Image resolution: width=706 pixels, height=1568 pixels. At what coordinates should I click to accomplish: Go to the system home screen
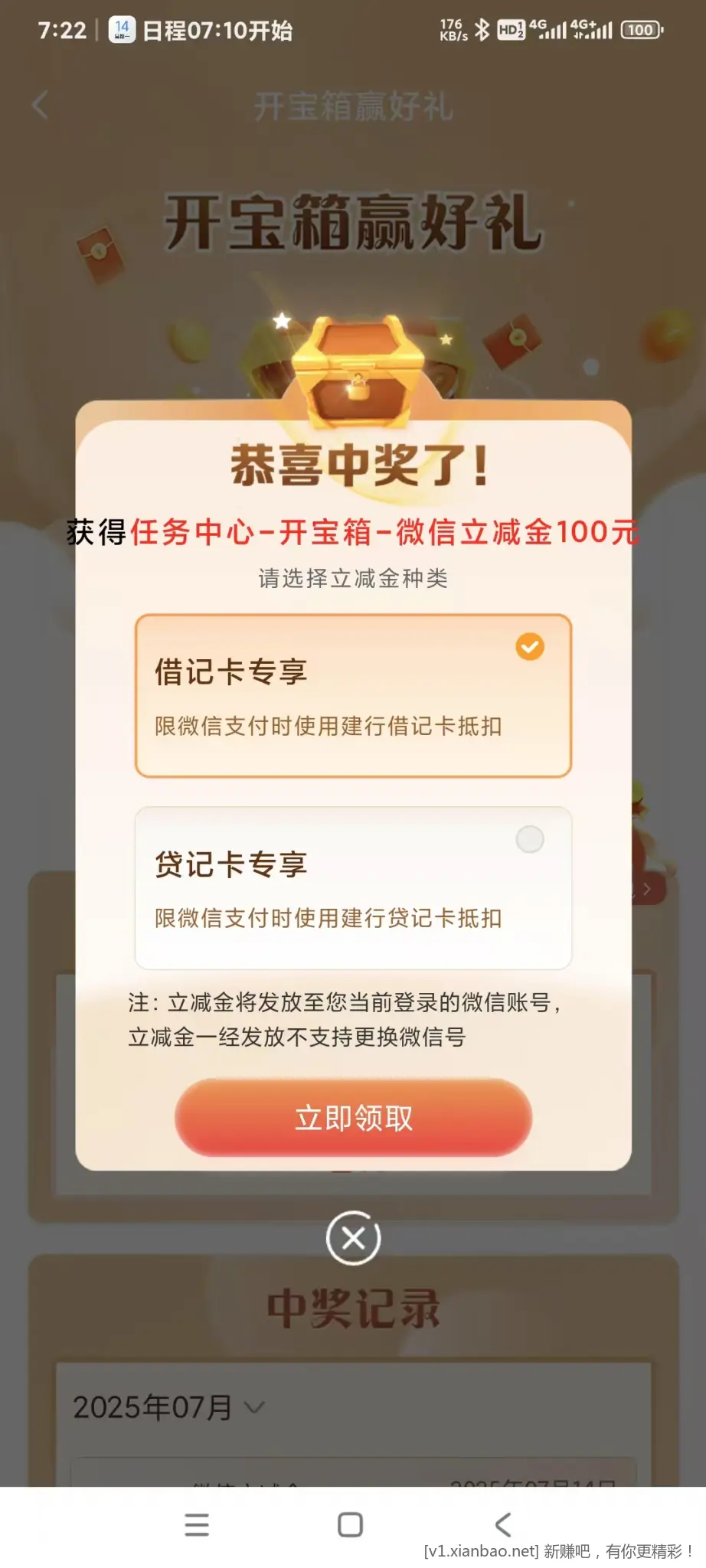pyautogui.click(x=350, y=1524)
